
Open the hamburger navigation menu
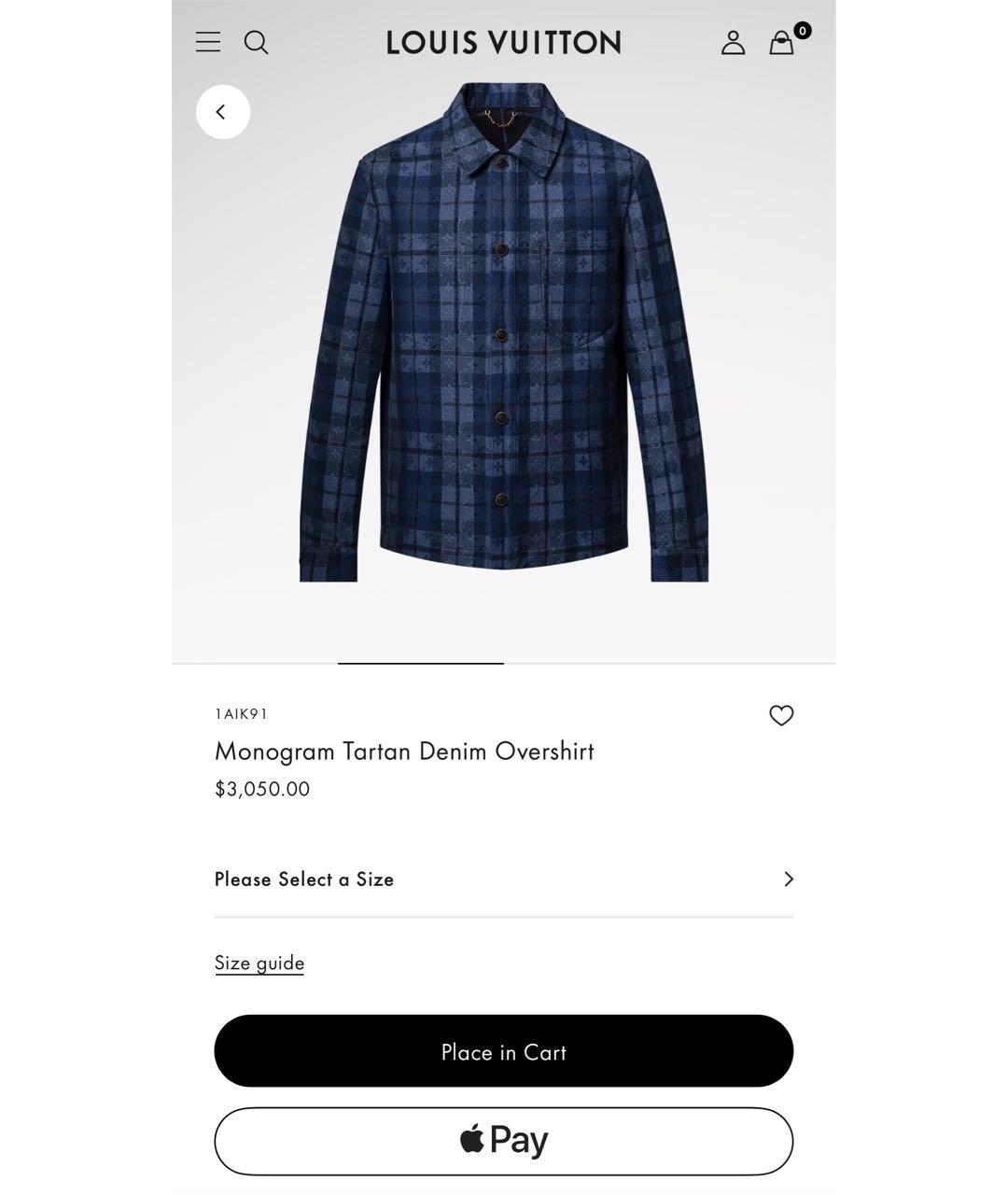207,42
